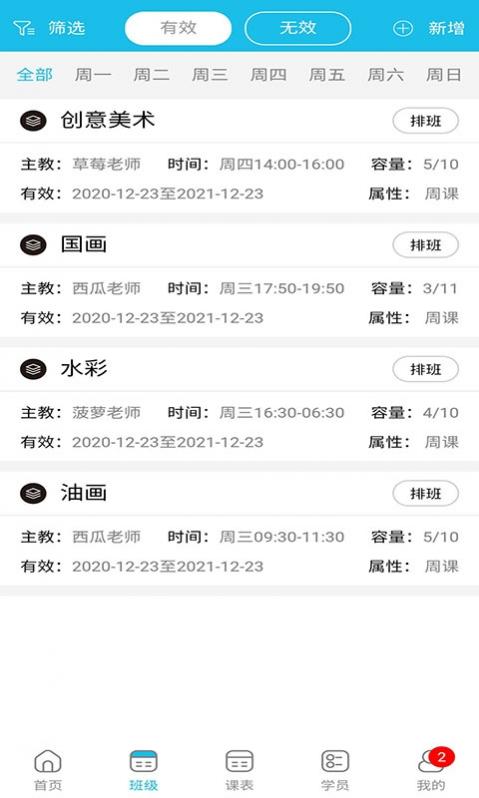479x798 pixels.
Task: Open the 学员 tab
Action: [x=335, y=770]
